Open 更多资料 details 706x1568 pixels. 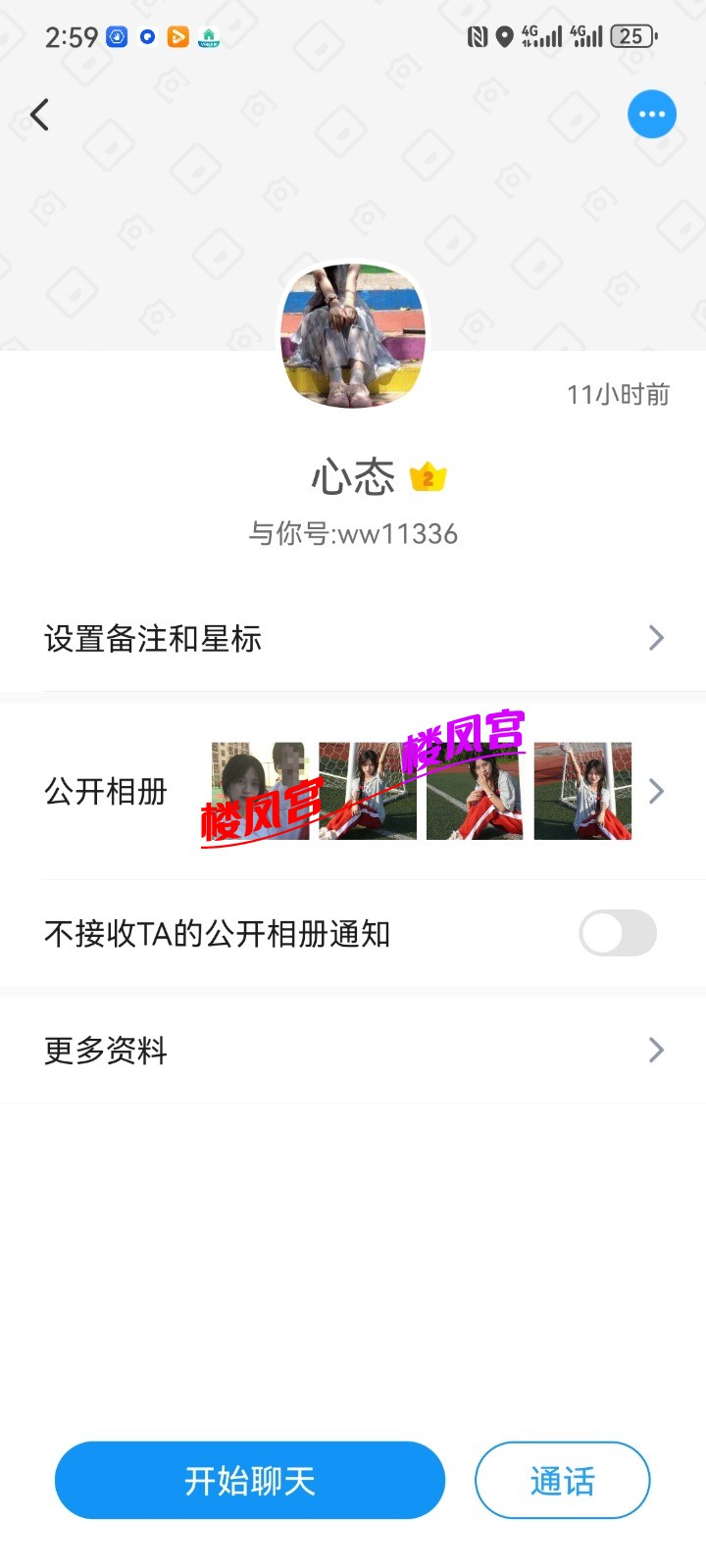(353, 1051)
